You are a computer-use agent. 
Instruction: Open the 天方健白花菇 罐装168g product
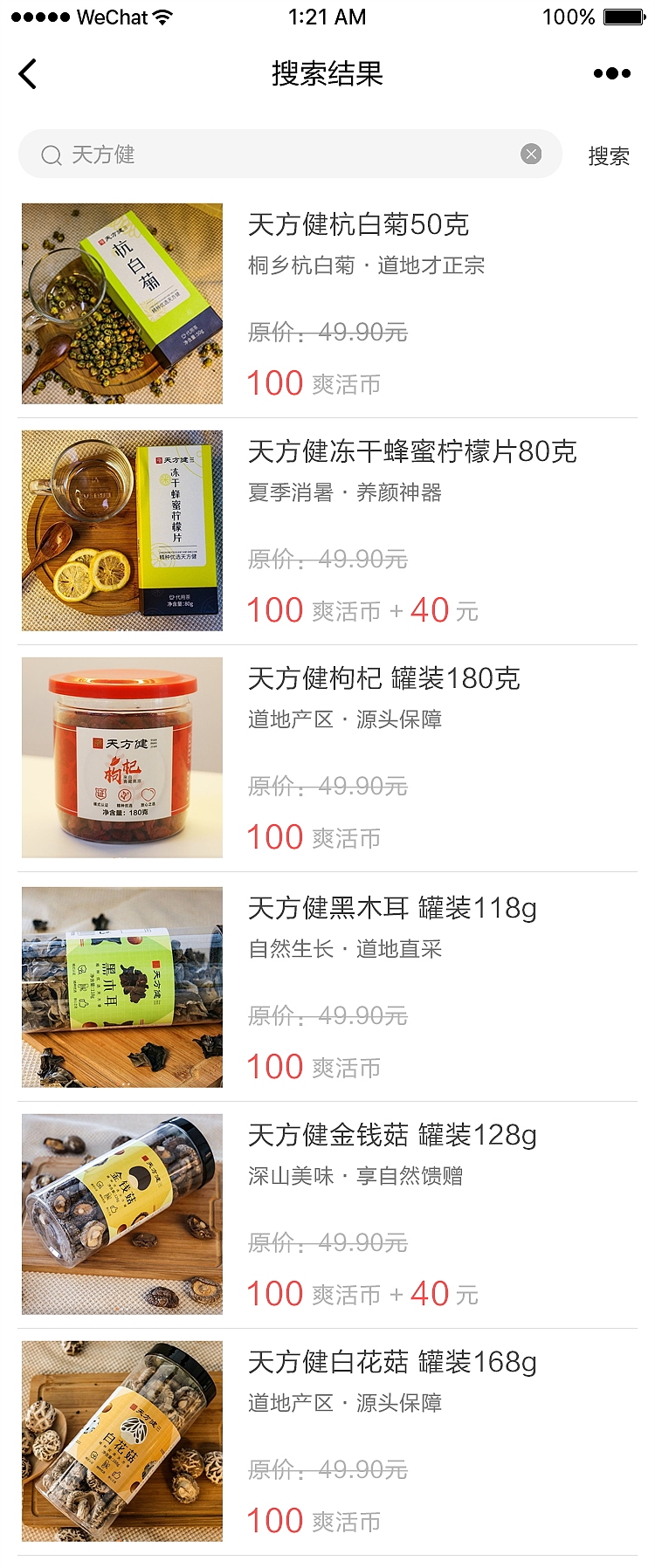click(391, 1361)
